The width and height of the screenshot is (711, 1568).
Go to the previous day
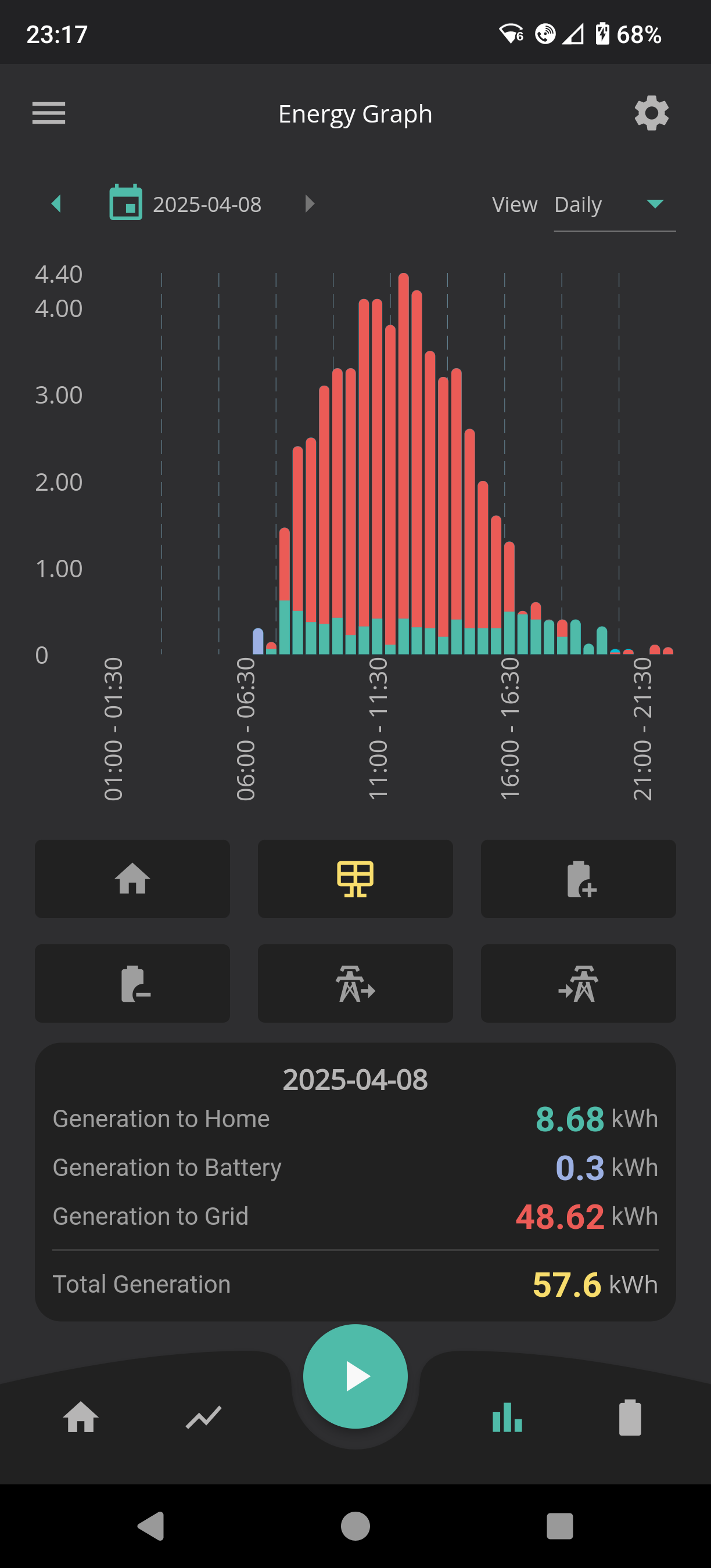tap(56, 204)
